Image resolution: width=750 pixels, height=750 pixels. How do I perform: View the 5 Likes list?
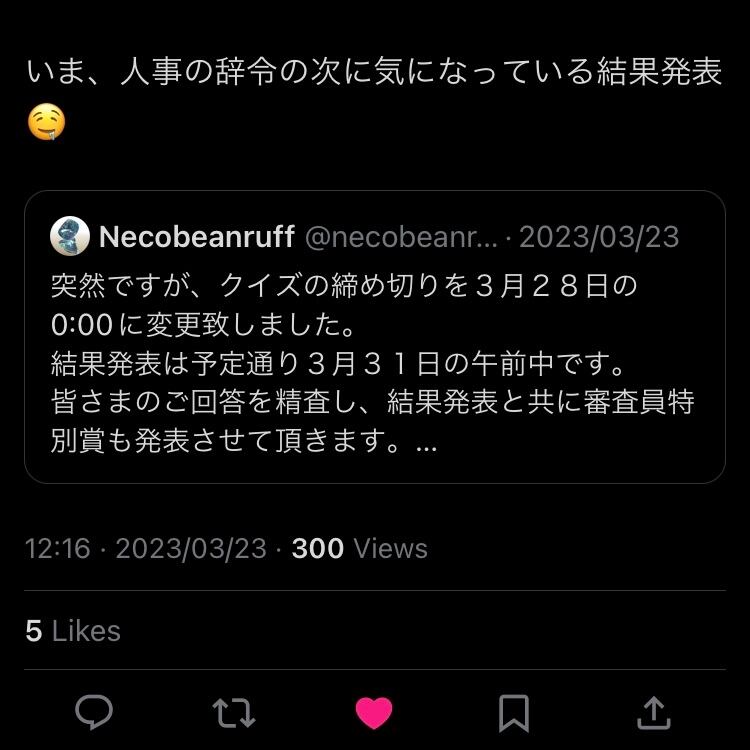tap(73, 630)
